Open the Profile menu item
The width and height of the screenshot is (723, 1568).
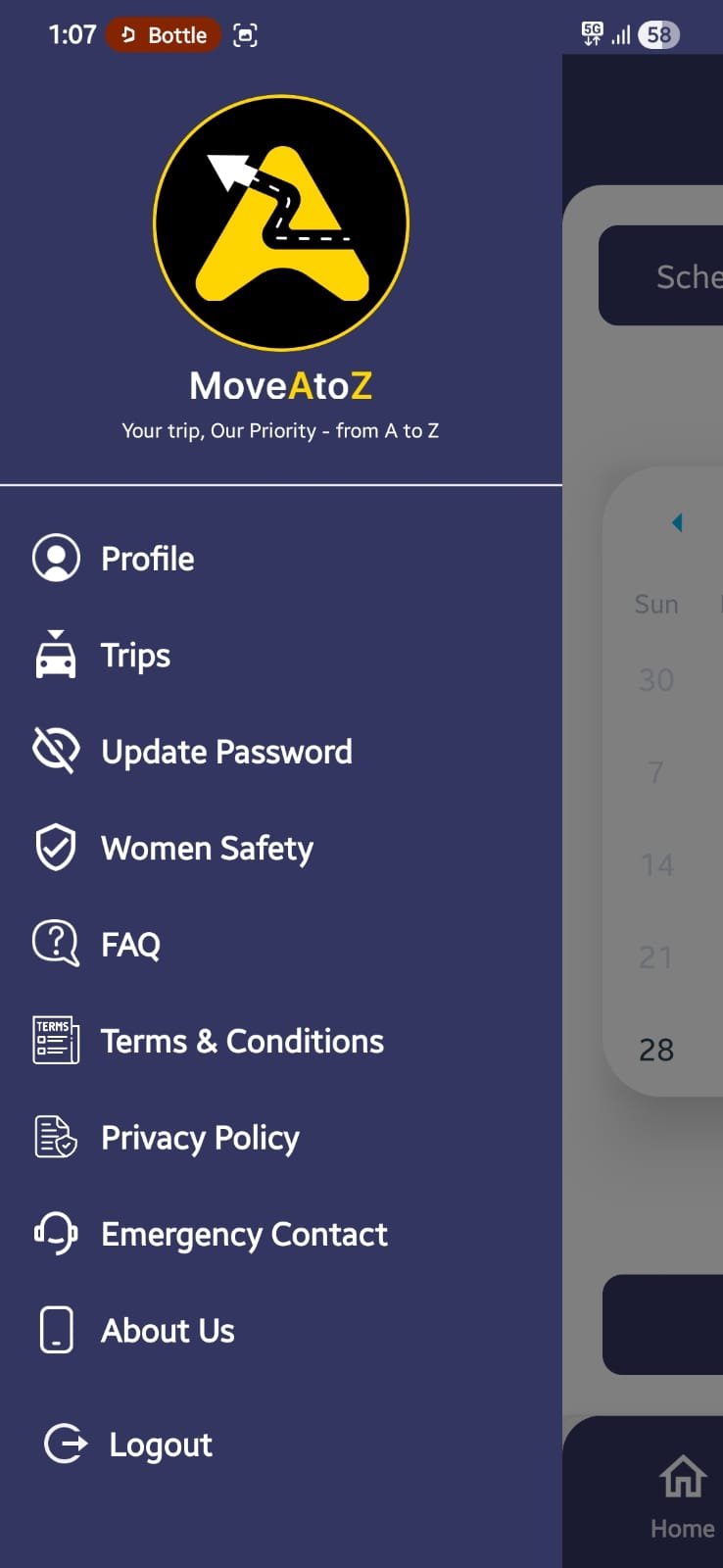pyautogui.click(x=147, y=559)
